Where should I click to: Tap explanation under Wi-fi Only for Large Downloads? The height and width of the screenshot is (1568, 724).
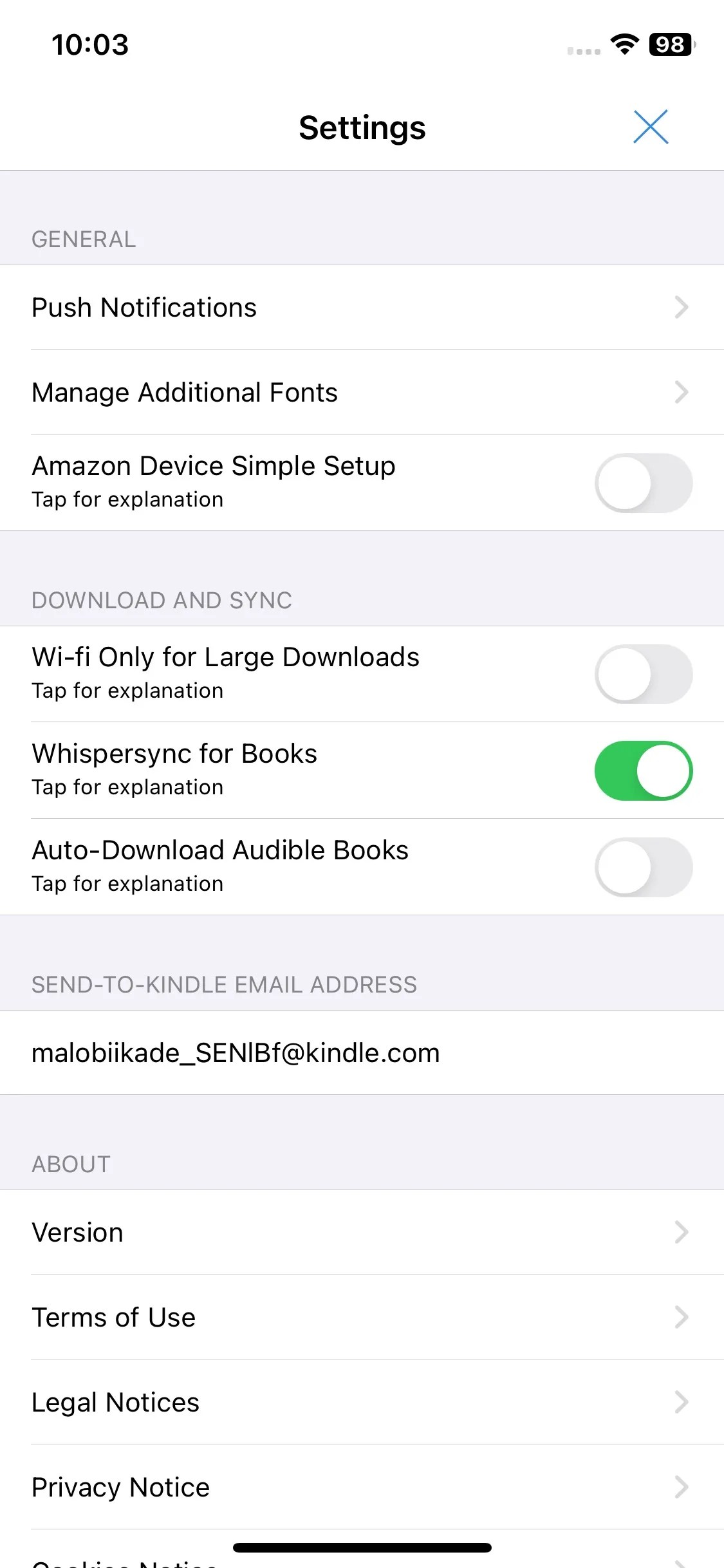(127, 690)
